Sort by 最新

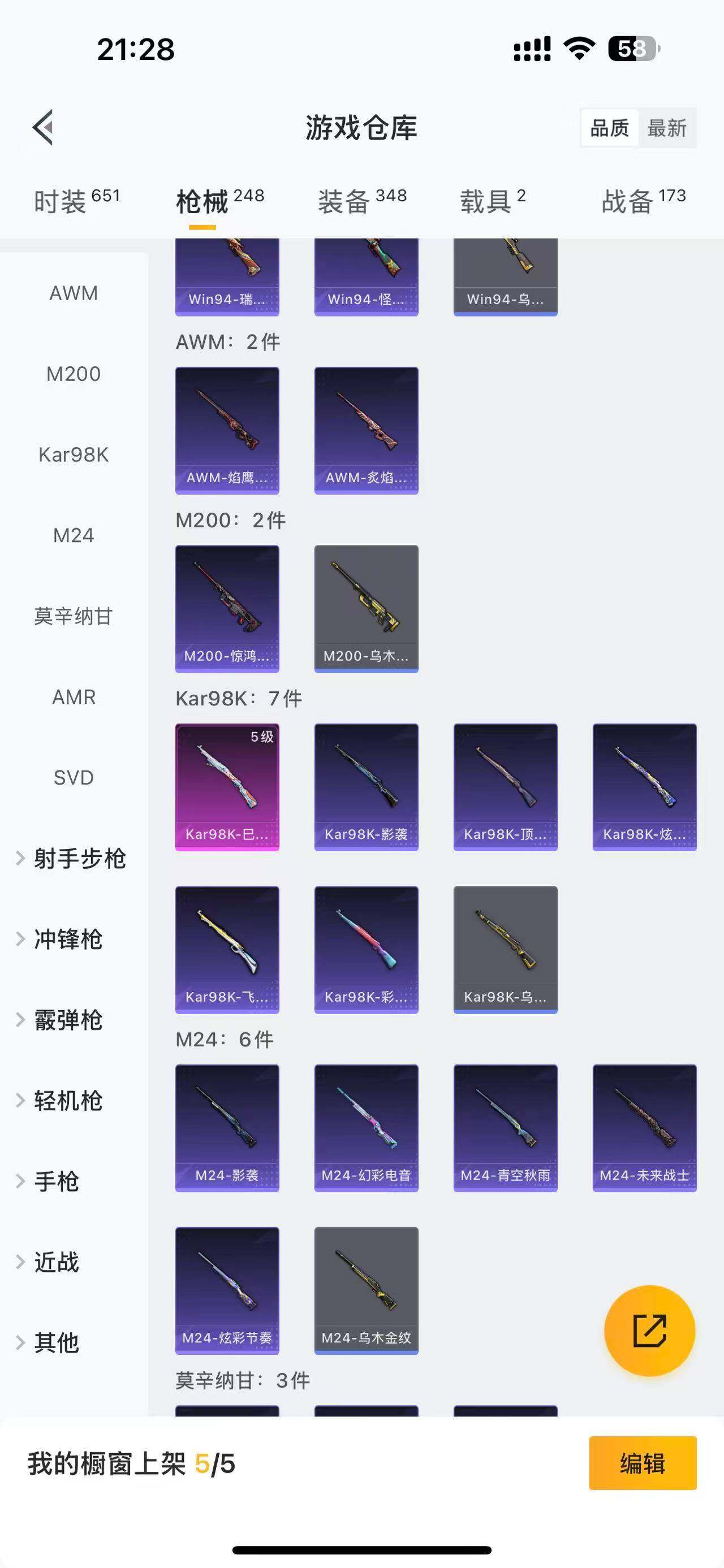tap(667, 128)
